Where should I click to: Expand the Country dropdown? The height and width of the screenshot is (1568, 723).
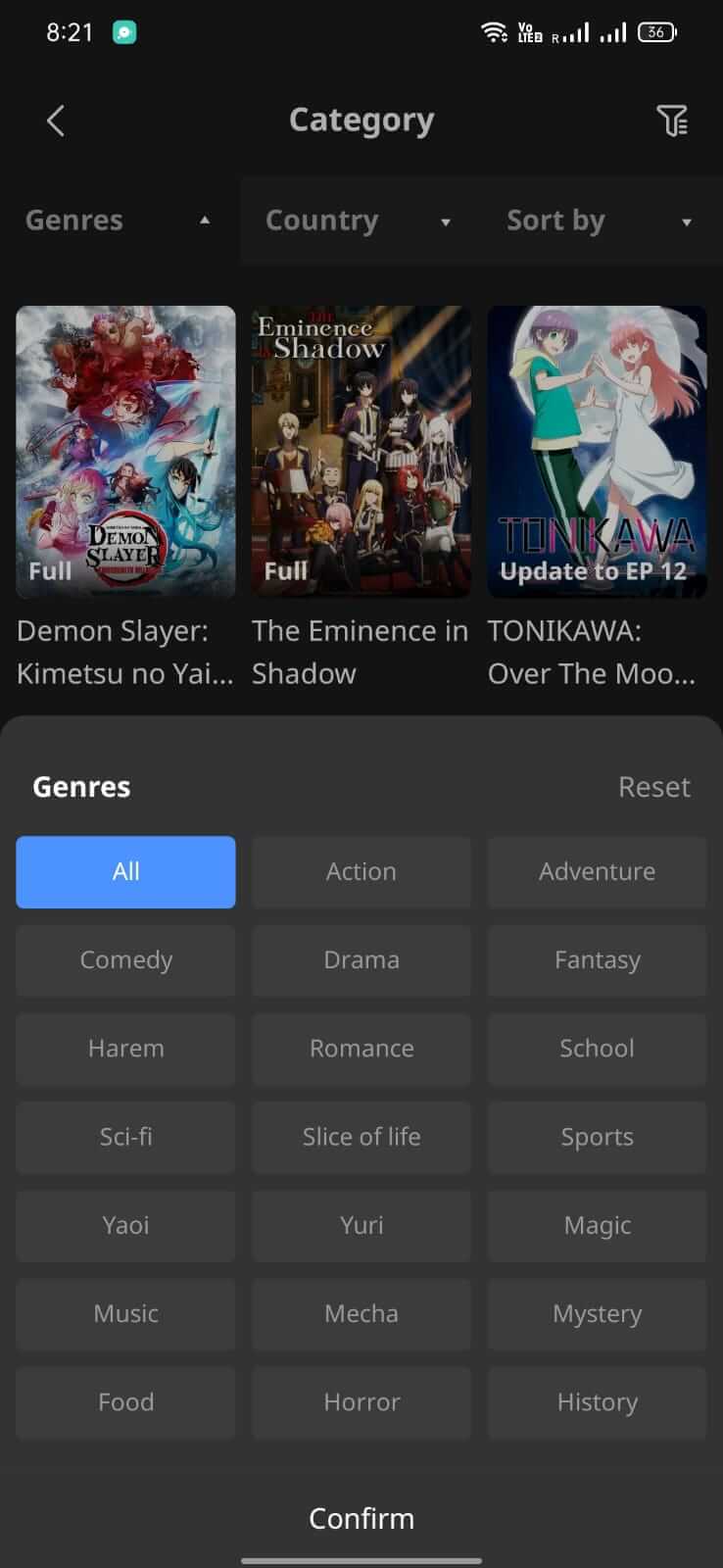(360, 220)
